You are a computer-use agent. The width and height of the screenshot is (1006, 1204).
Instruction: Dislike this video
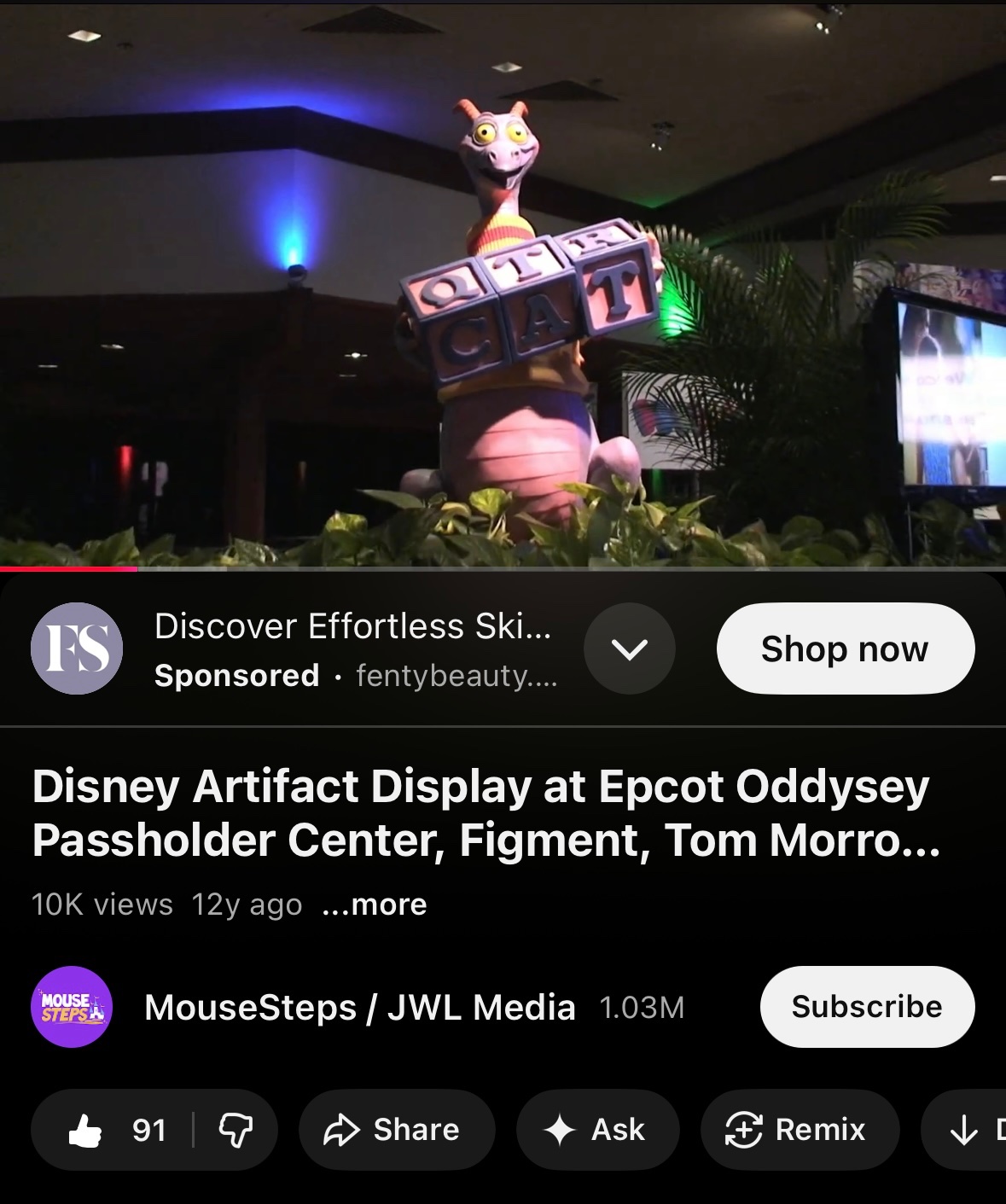[x=236, y=1130]
